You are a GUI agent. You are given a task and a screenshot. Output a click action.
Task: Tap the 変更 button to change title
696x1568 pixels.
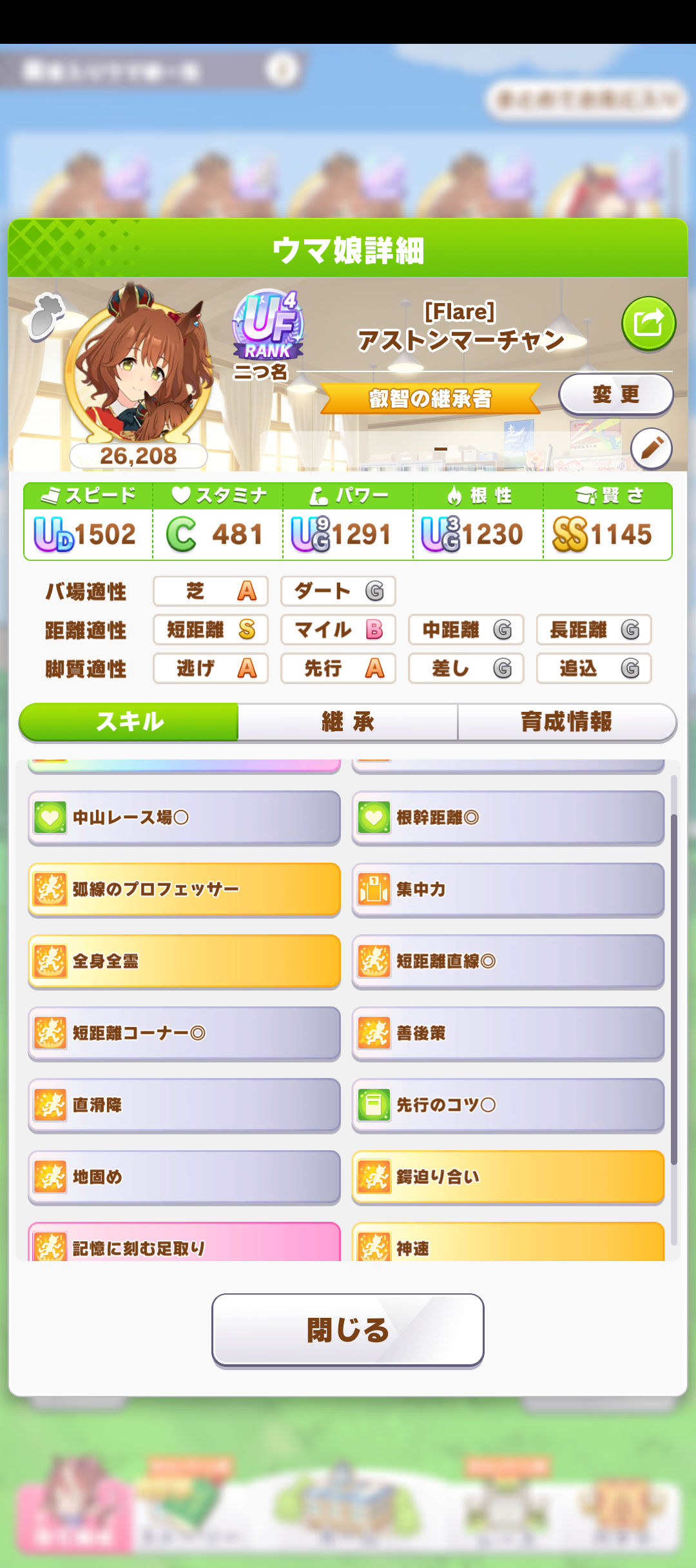[x=615, y=394]
